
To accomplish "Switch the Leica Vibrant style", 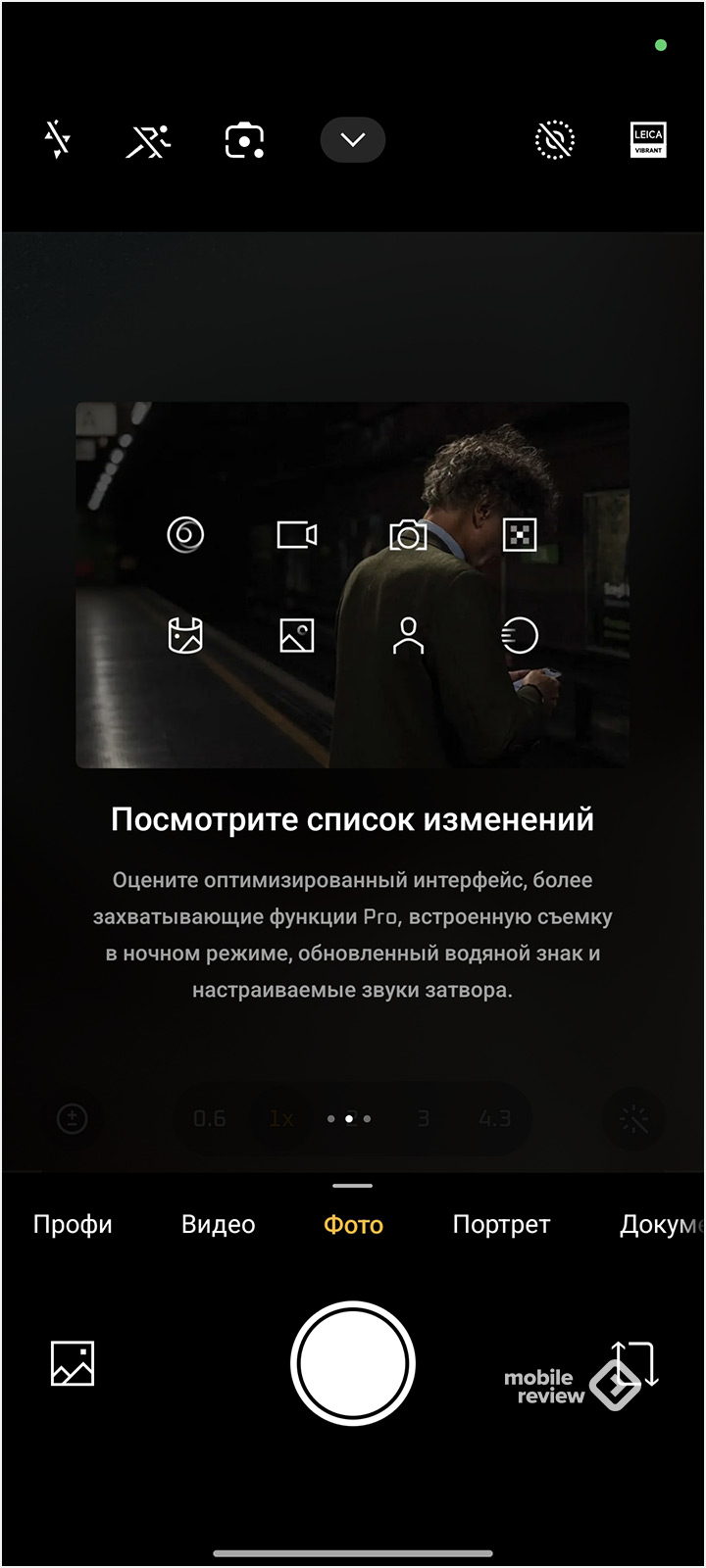I will (648, 140).
